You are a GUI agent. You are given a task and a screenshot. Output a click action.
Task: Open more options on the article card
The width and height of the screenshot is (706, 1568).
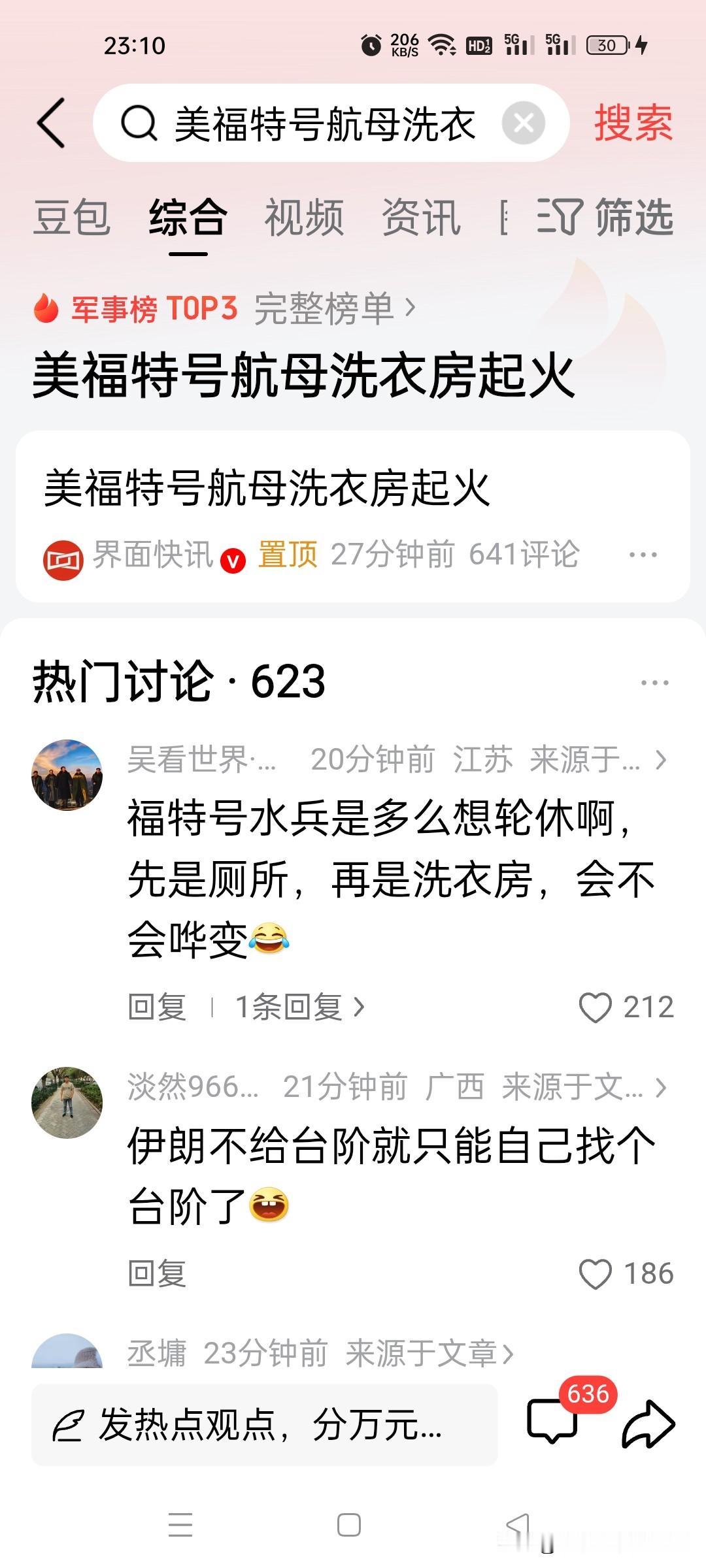[x=641, y=553]
